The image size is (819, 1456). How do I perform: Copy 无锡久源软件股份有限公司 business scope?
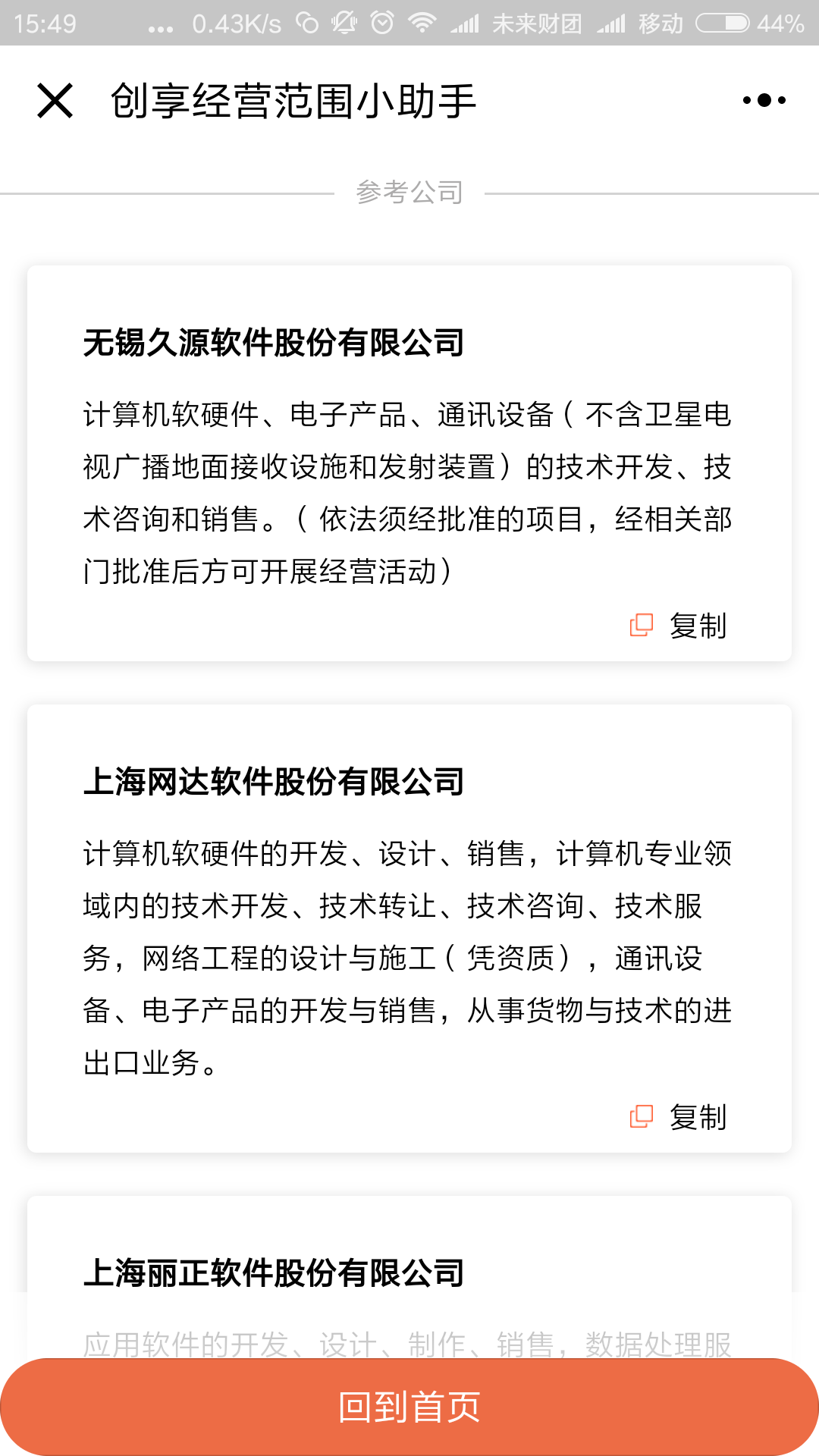[x=679, y=626]
